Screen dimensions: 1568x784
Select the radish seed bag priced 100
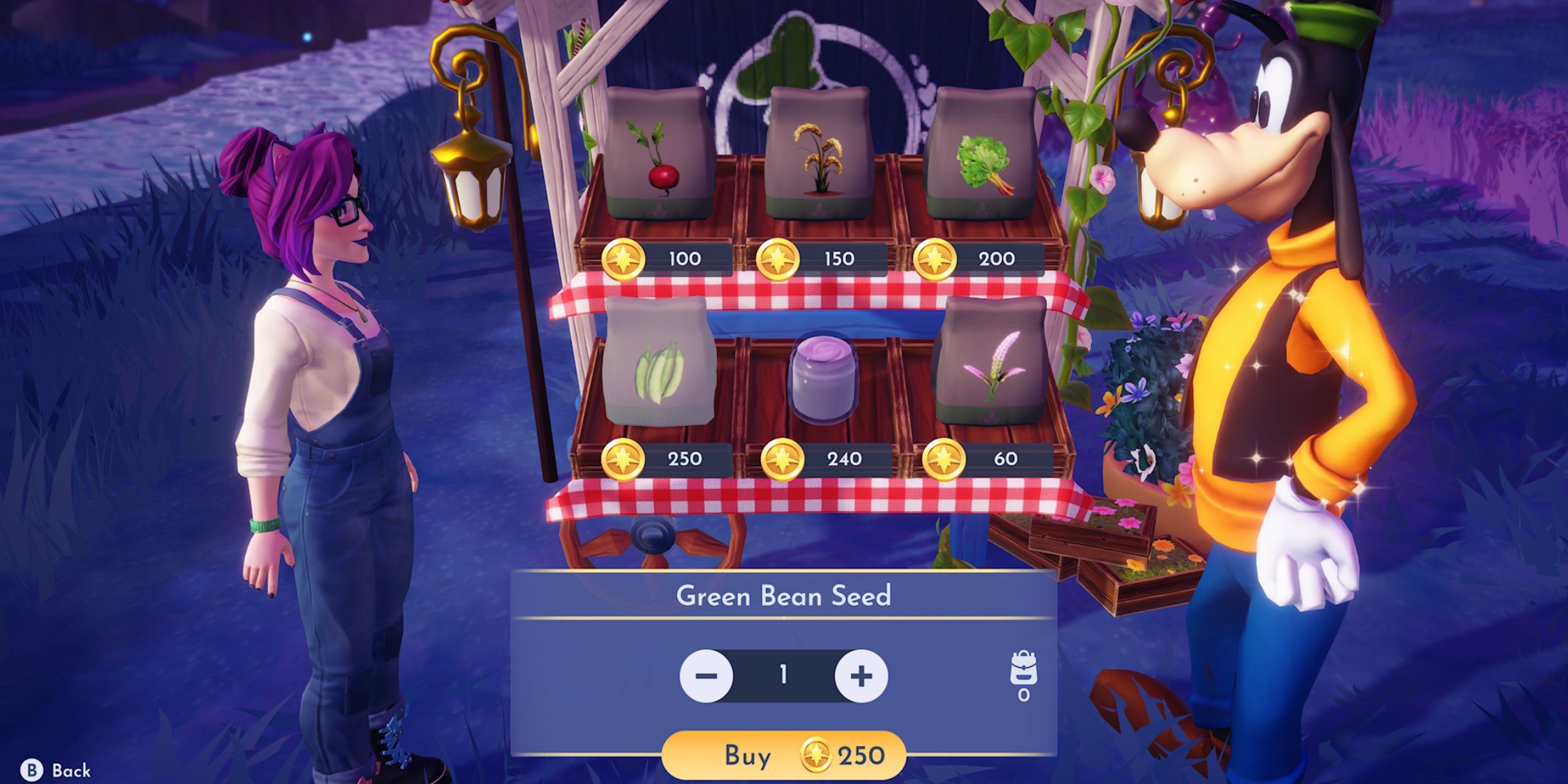click(659, 155)
